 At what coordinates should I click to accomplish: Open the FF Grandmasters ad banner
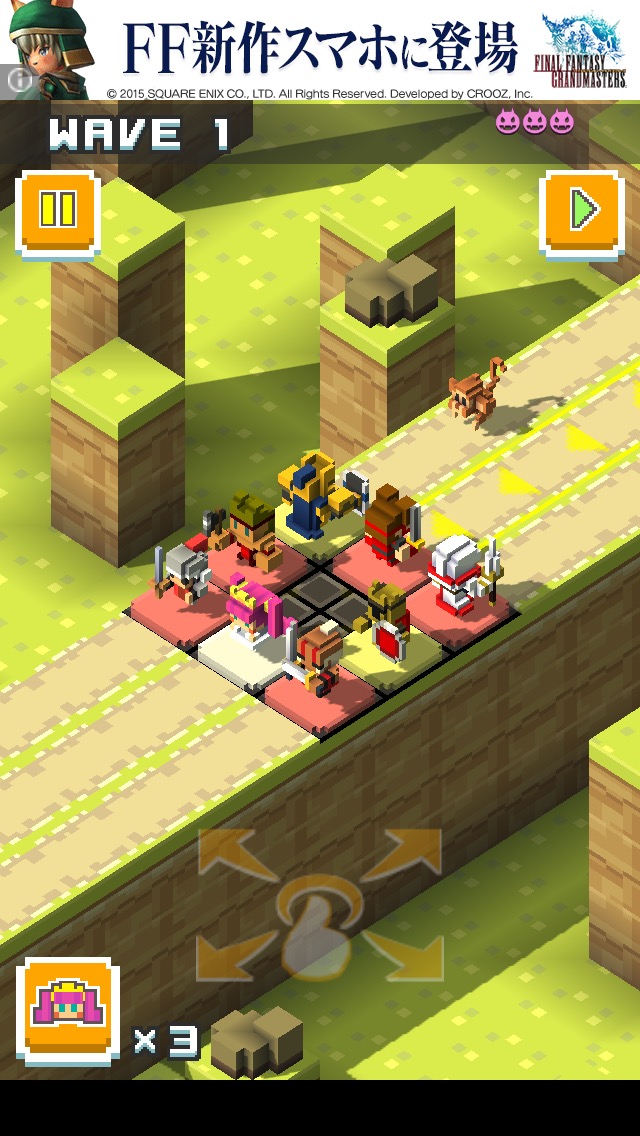click(320, 50)
